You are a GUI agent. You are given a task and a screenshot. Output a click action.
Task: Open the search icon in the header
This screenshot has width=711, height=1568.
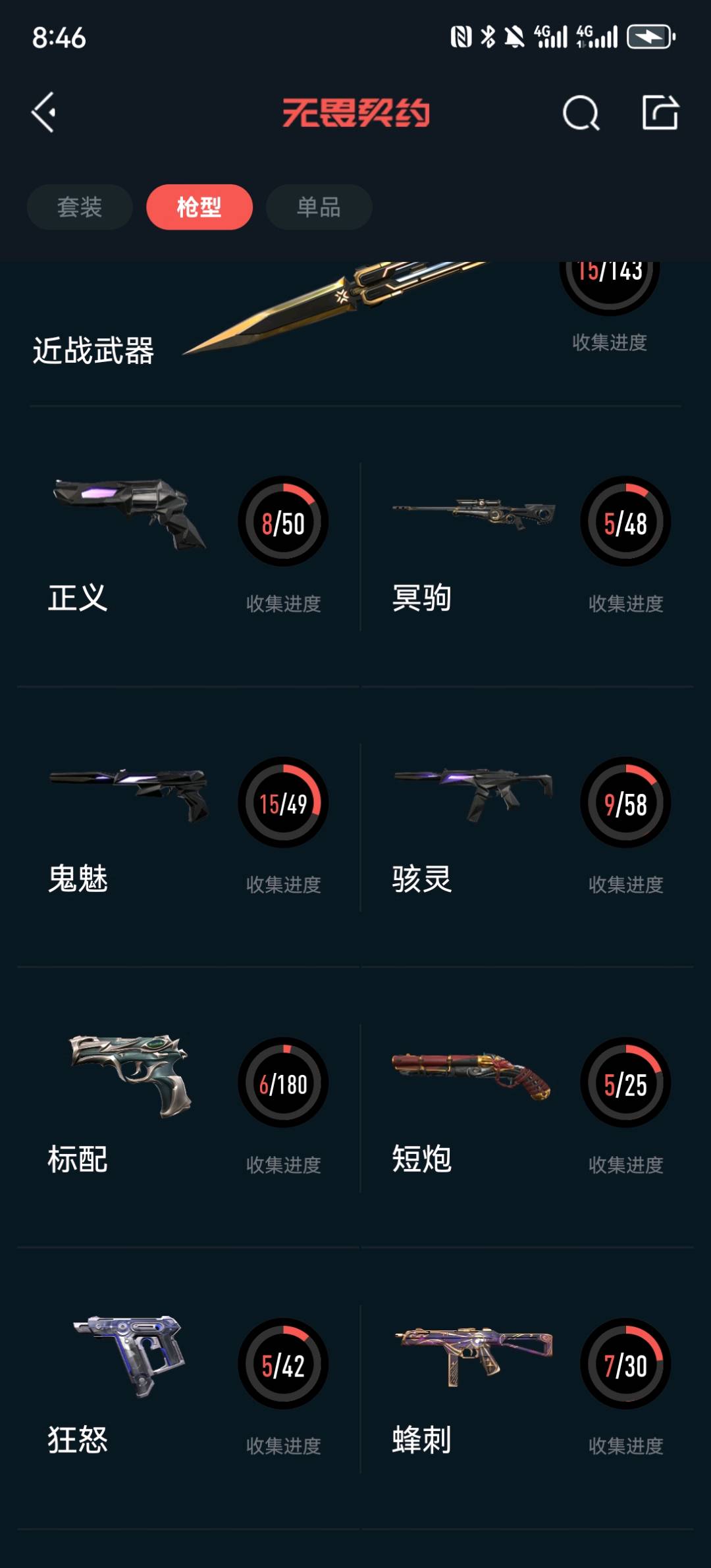pyautogui.click(x=581, y=113)
